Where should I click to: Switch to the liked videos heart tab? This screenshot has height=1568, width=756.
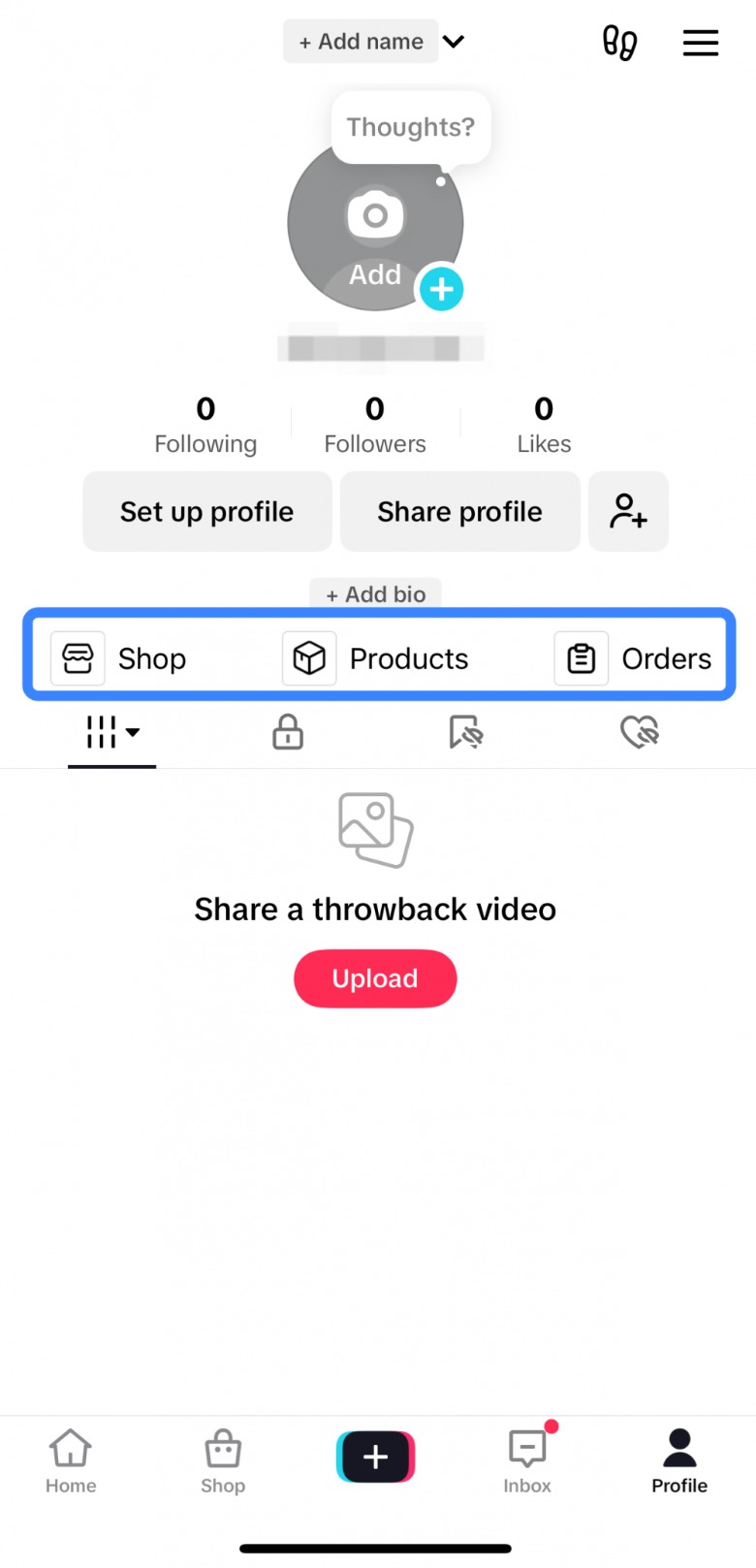click(x=639, y=732)
